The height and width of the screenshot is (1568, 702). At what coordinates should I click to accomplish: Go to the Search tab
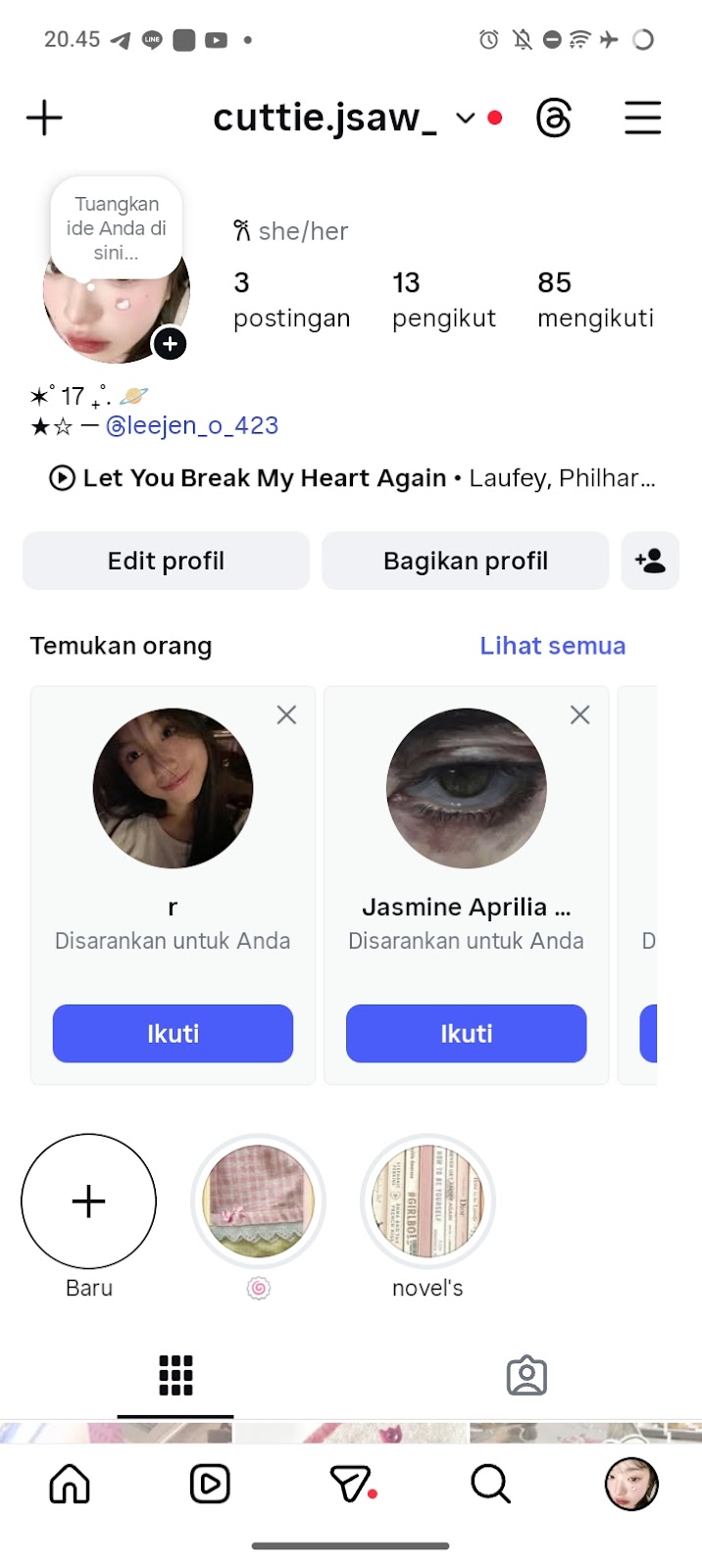pyautogui.click(x=490, y=1484)
